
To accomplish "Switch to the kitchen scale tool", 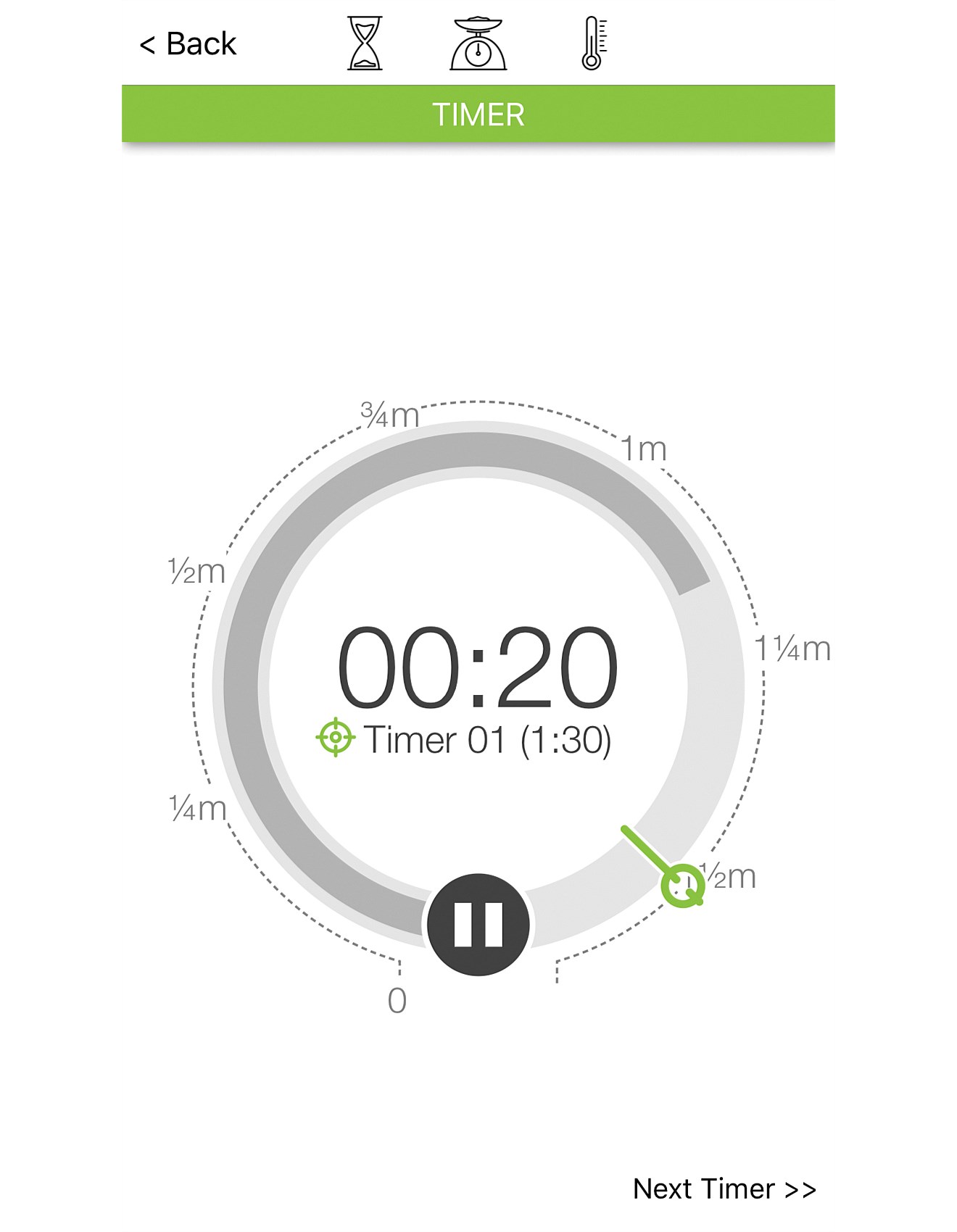I will point(478,44).
